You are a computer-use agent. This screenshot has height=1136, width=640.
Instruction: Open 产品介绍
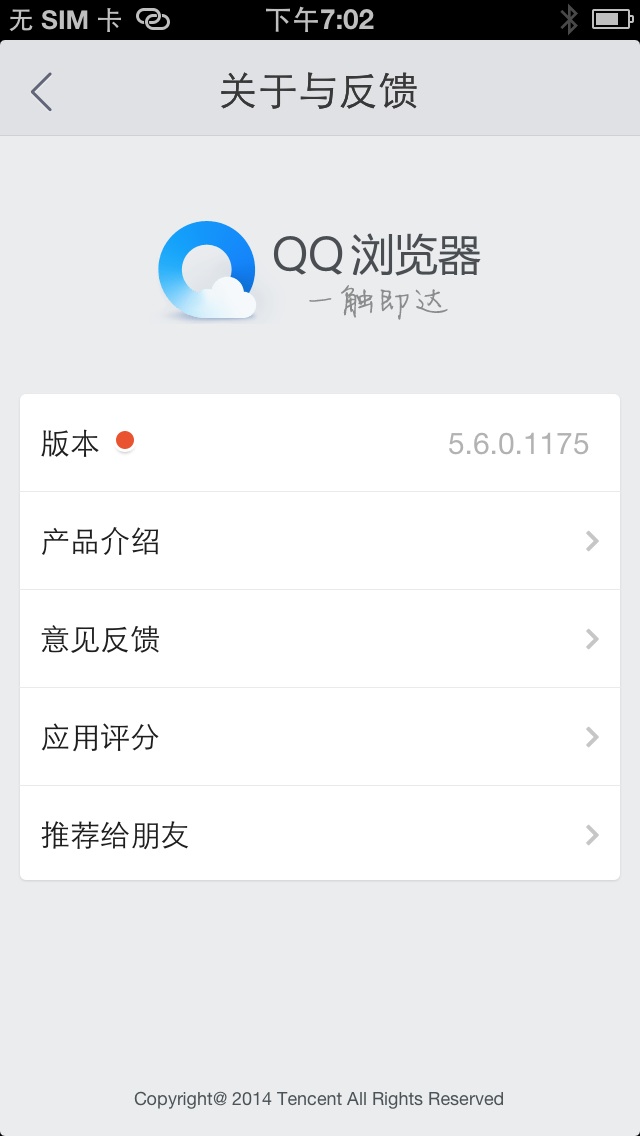(320, 541)
